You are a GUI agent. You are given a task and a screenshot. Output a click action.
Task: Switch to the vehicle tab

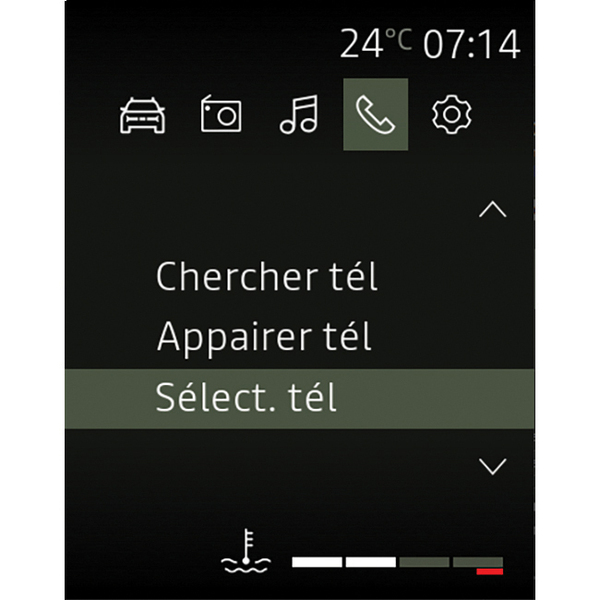(x=142, y=115)
